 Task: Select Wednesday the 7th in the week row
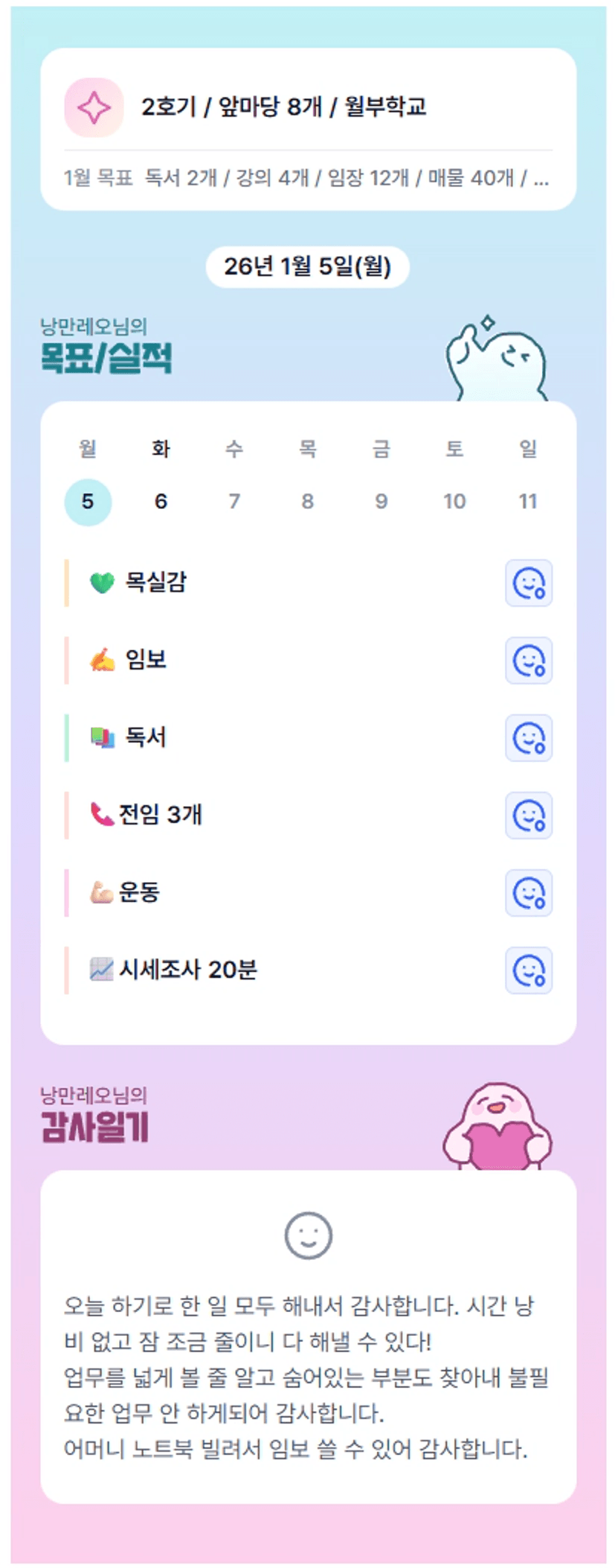pyautogui.click(x=234, y=502)
